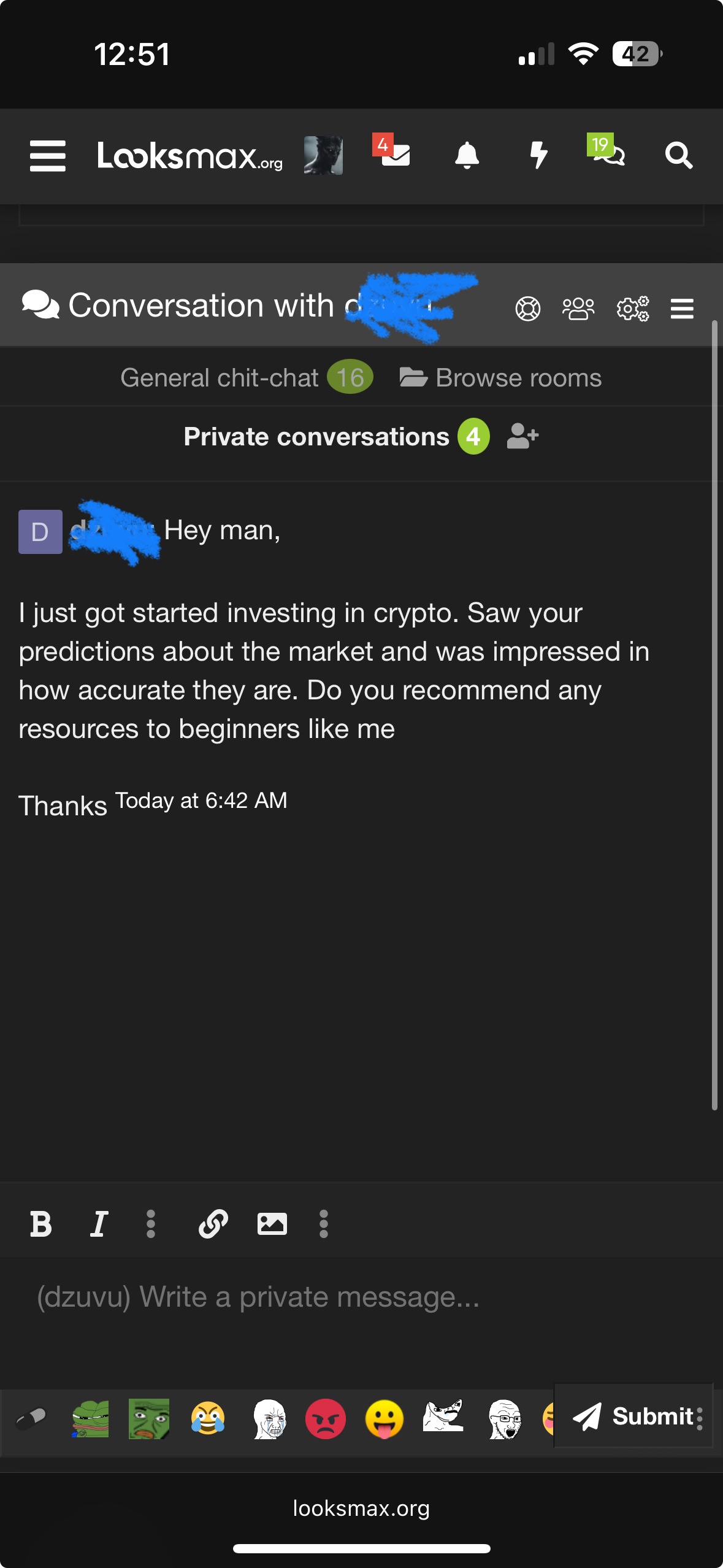723x1568 pixels.
Task: Go to Looksmax.org home logo
Action: (189, 156)
